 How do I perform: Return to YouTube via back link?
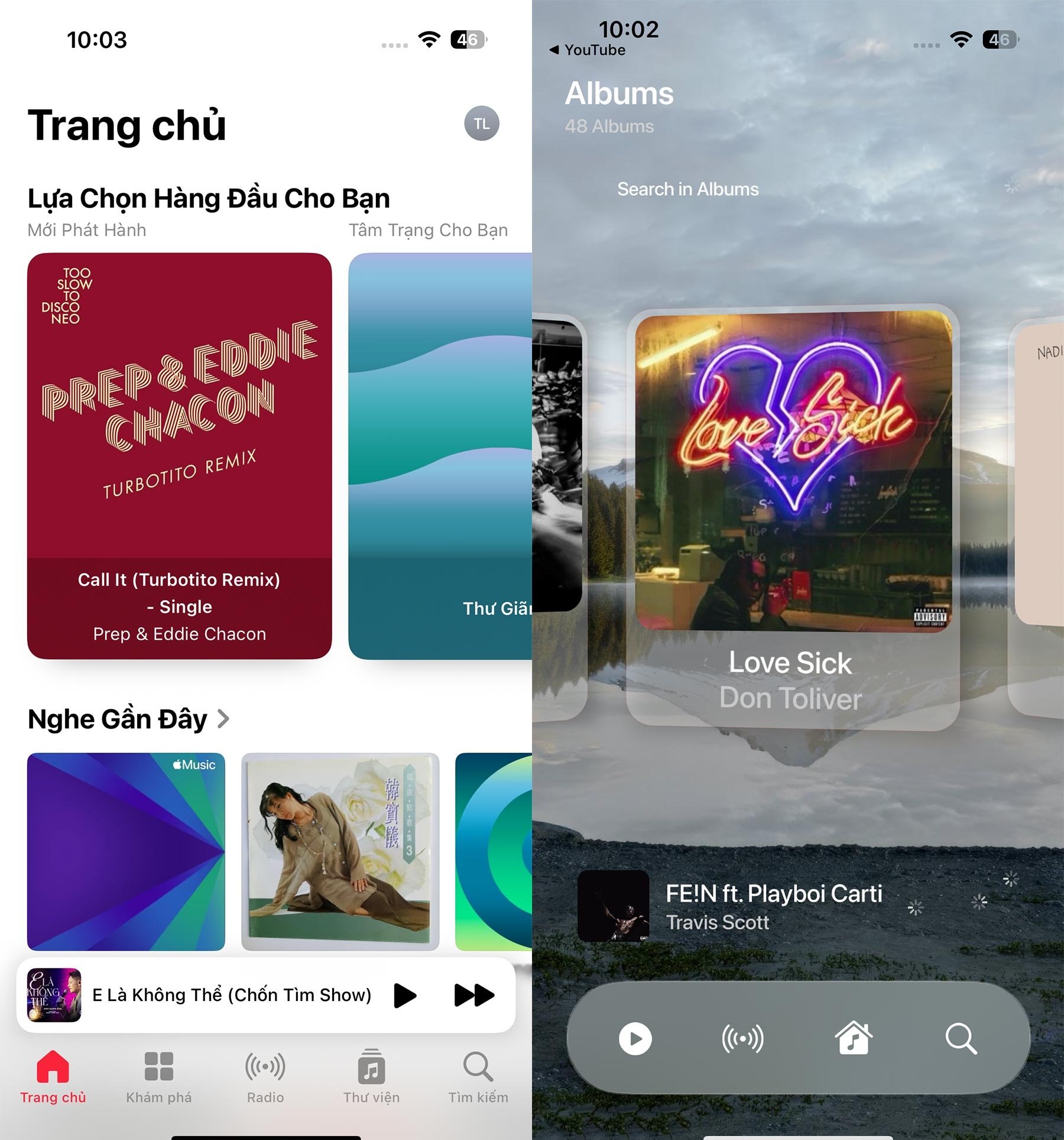pos(588,50)
